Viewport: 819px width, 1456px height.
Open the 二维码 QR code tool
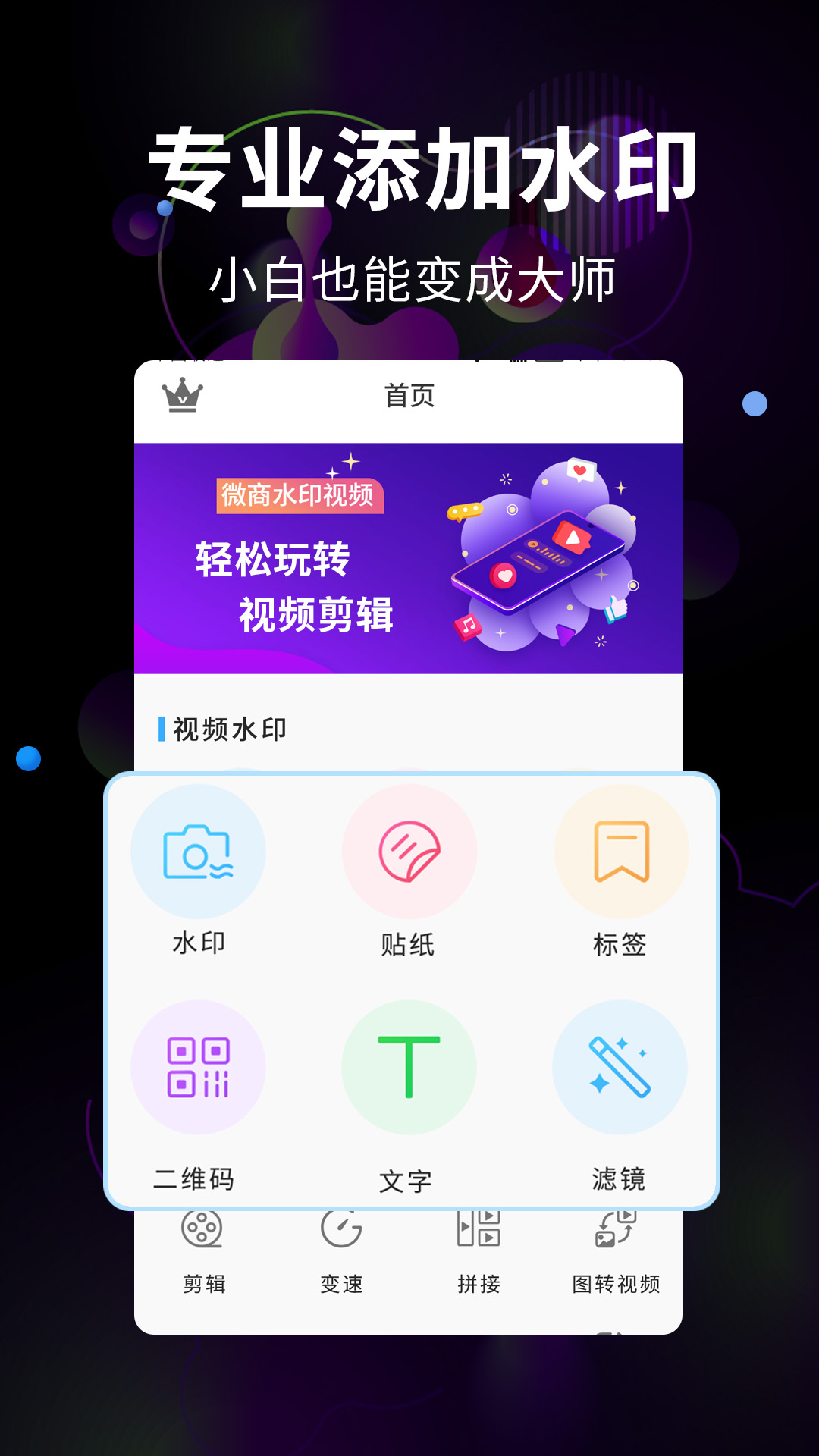click(x=199, y=1068)
